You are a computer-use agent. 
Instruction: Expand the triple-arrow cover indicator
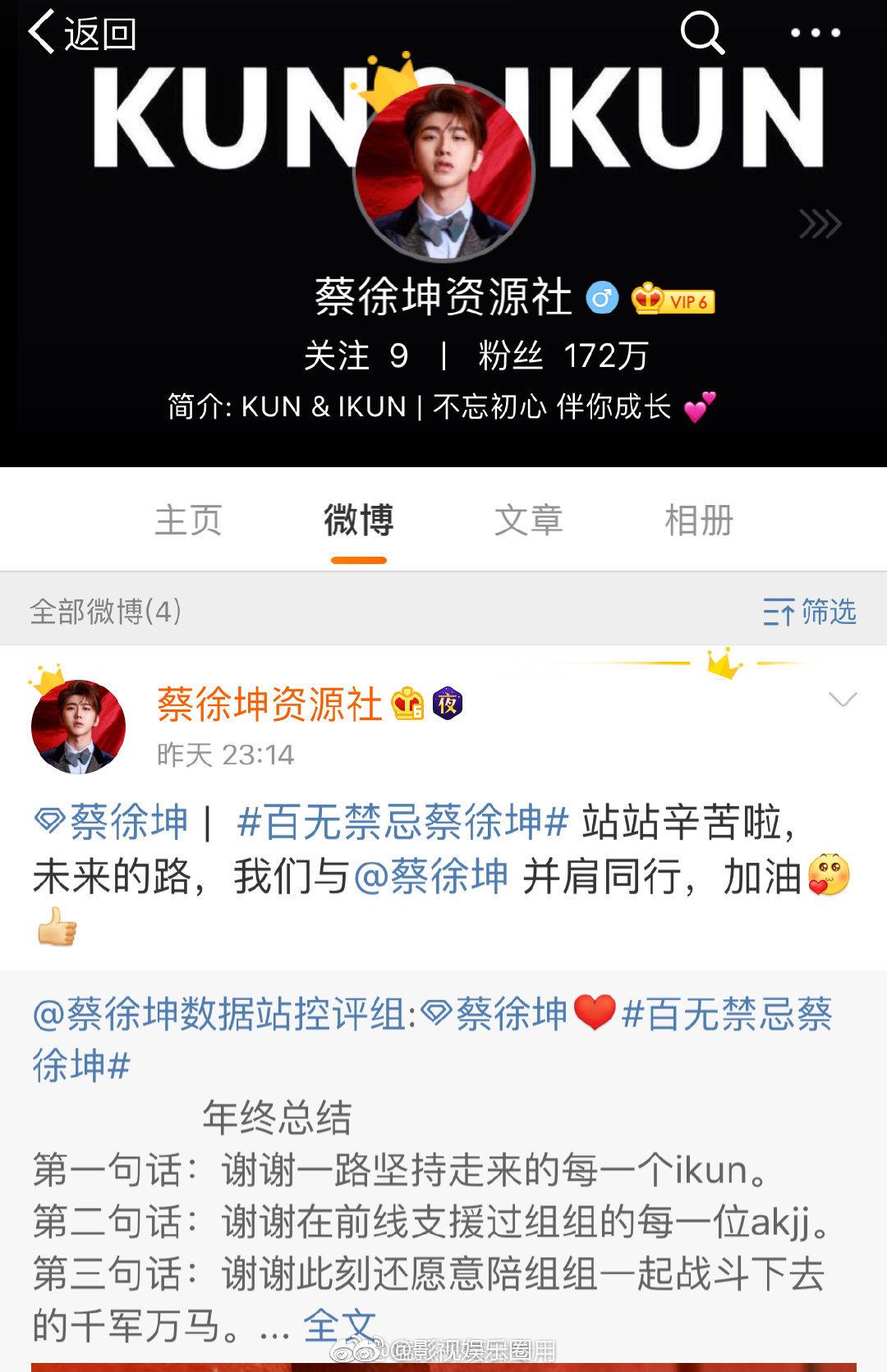point(820,224)
